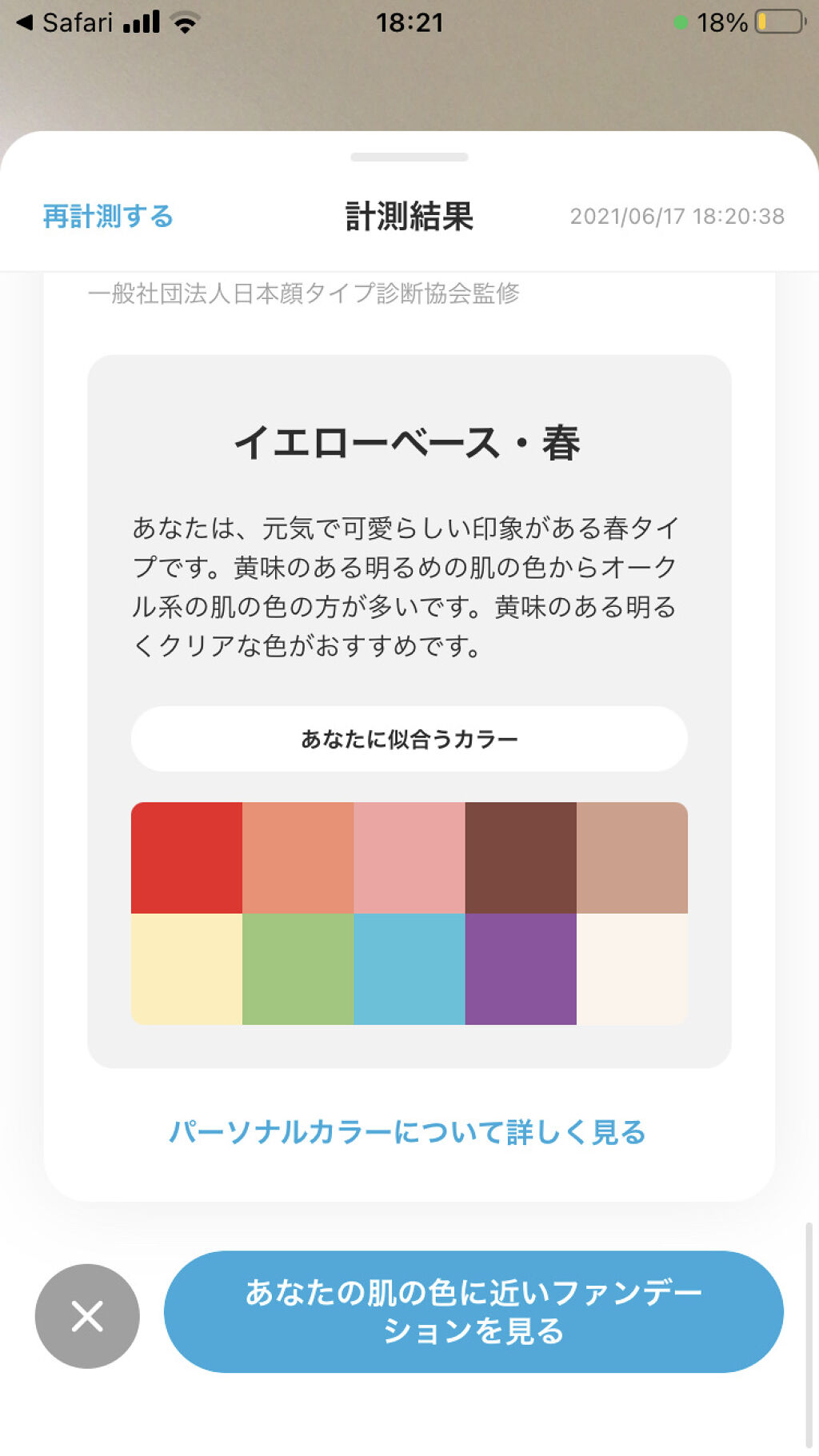Tap あなたの肌の色に近いファンデーションを見る button

tap(473, 1311)
